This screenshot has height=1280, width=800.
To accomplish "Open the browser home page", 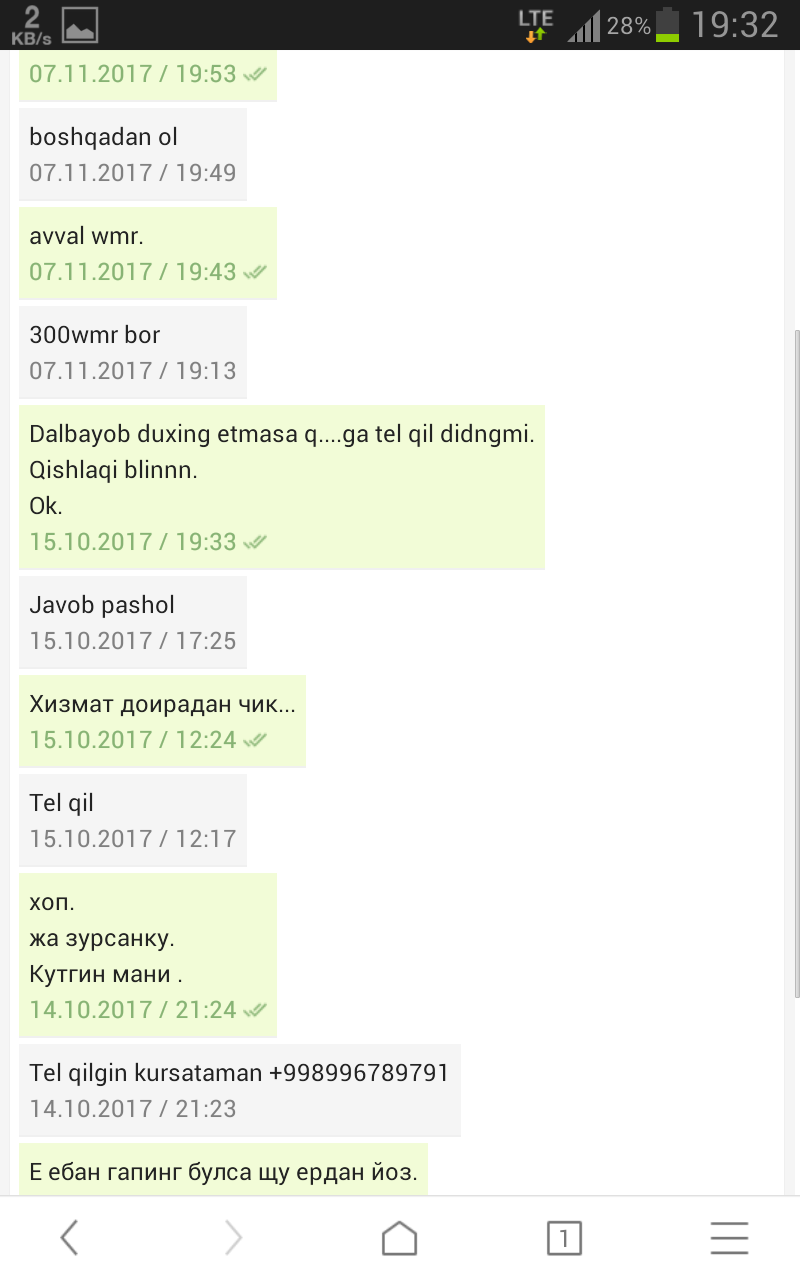I will [x=399, y=1238].
